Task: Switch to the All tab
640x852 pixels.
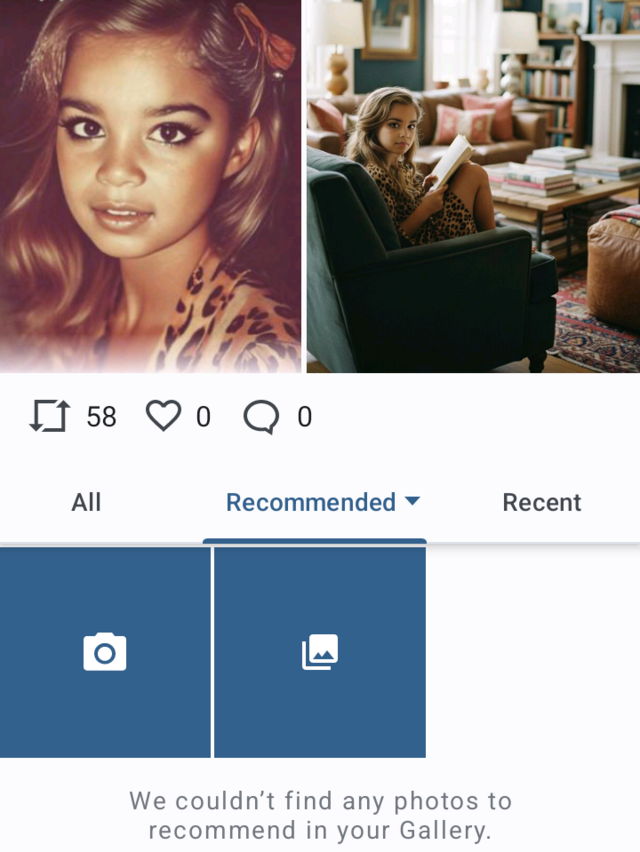Action: tap(86, 502)
